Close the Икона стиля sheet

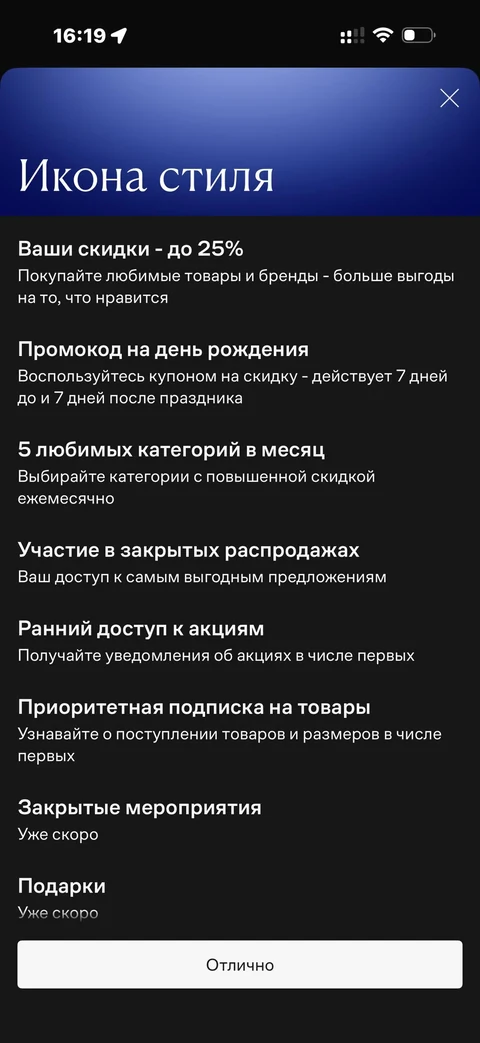pyautogui.click(x=449, y=98)
